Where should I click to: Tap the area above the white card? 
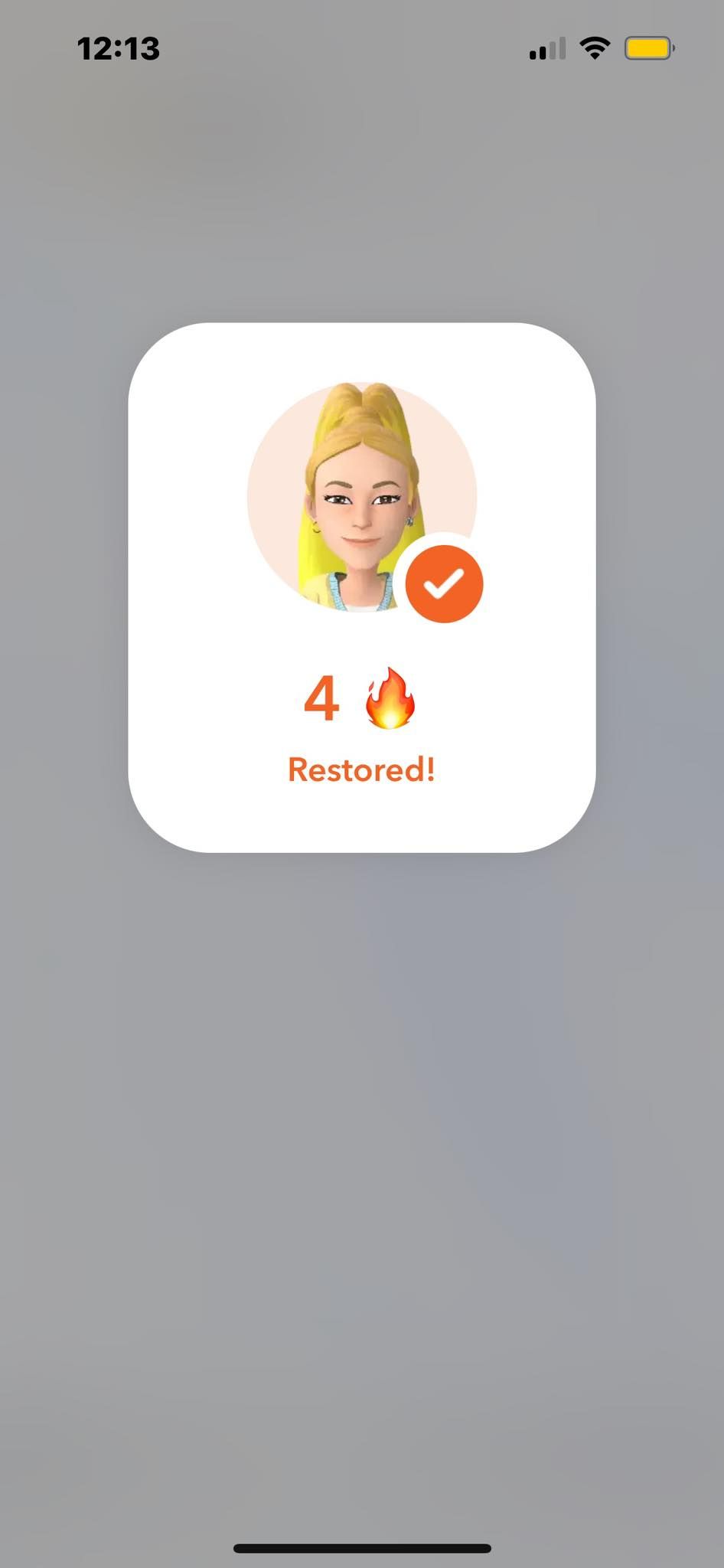coord(361,214)
